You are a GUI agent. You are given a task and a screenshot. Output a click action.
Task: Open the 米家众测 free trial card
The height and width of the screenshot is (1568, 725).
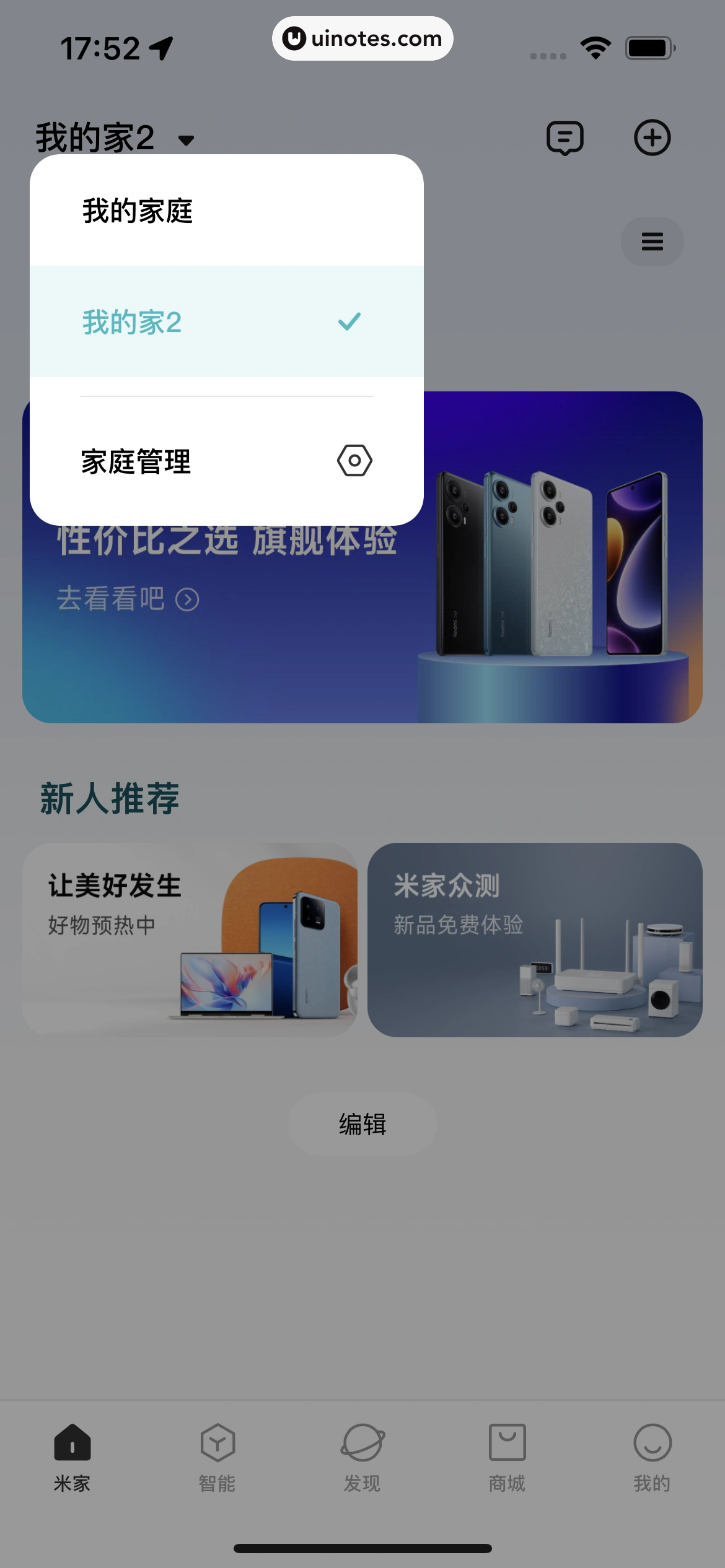(535, 939)
